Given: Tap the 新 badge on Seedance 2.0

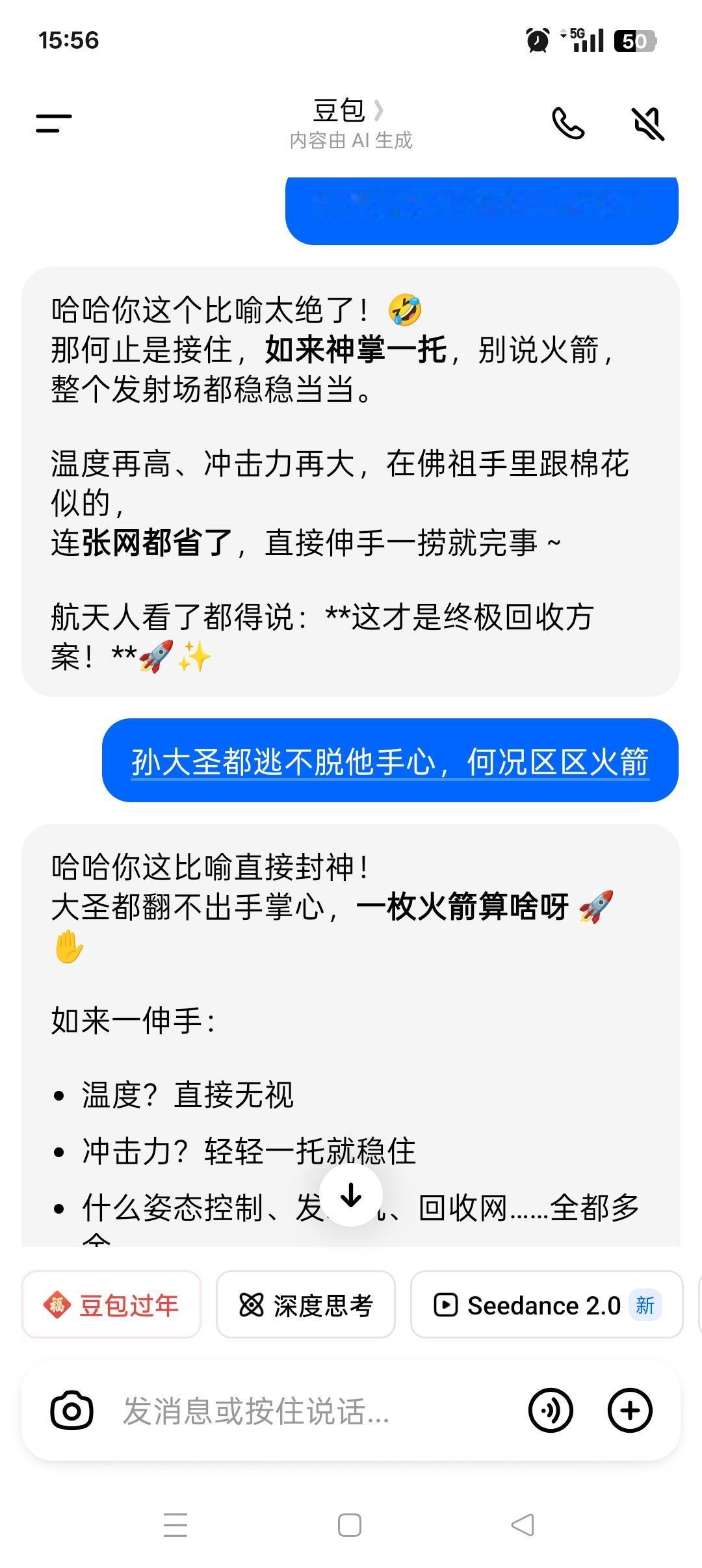Looking at the screenshot, I should pos(644,1305).
